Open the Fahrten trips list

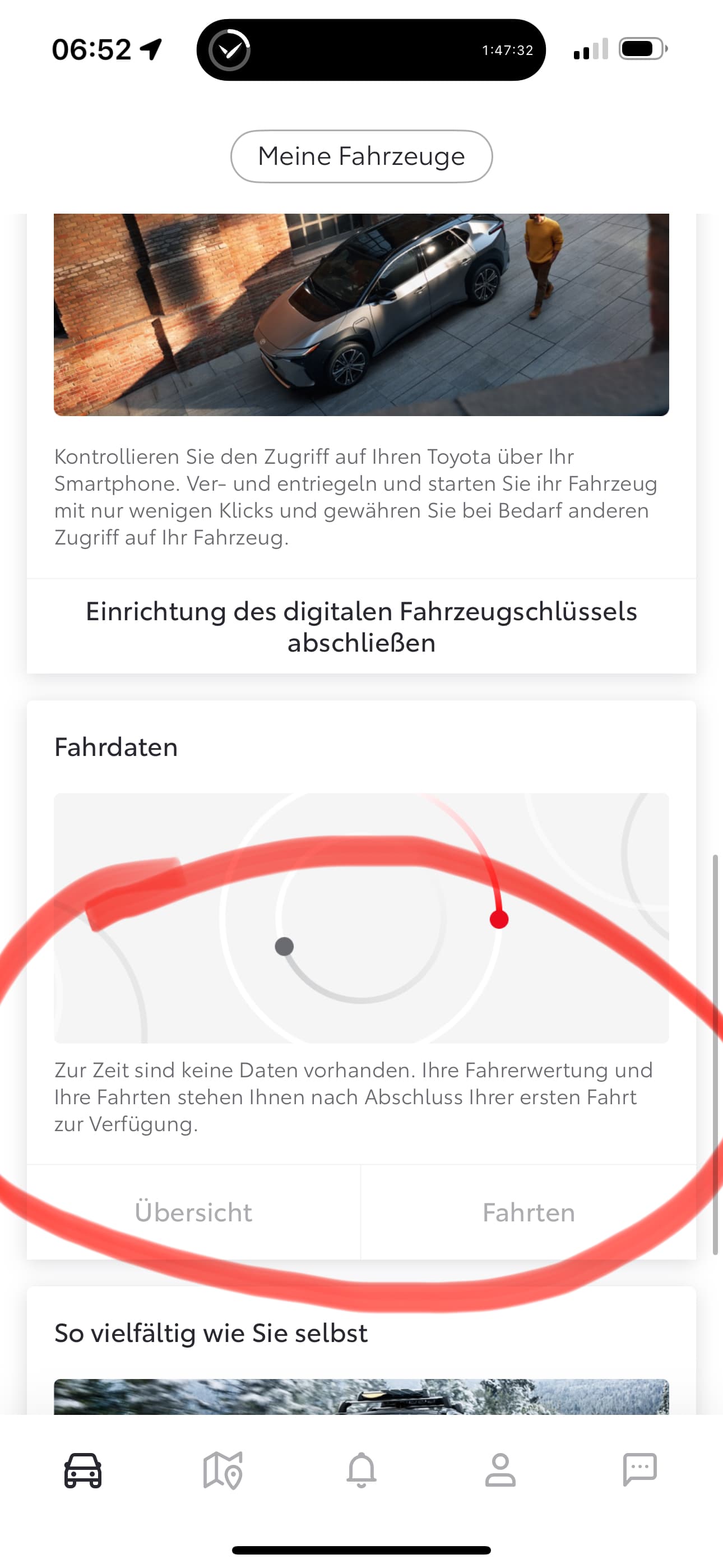pos(529,1212)
